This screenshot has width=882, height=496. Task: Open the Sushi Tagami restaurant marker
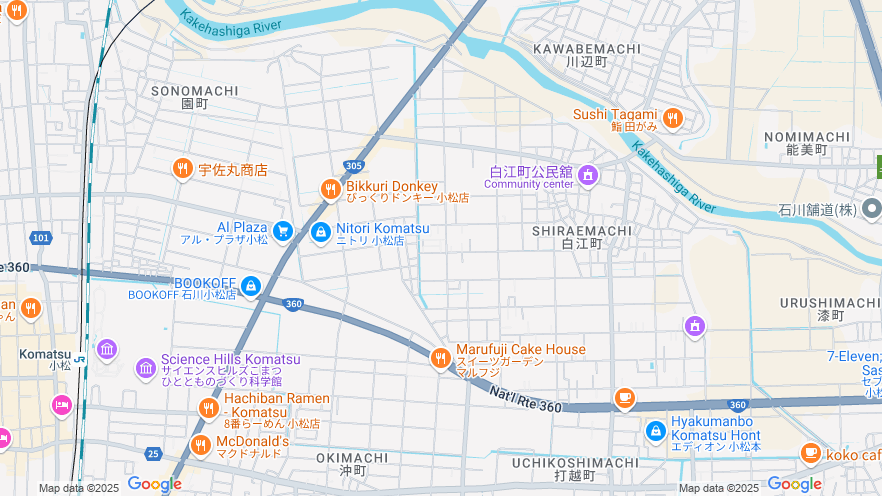672,118
